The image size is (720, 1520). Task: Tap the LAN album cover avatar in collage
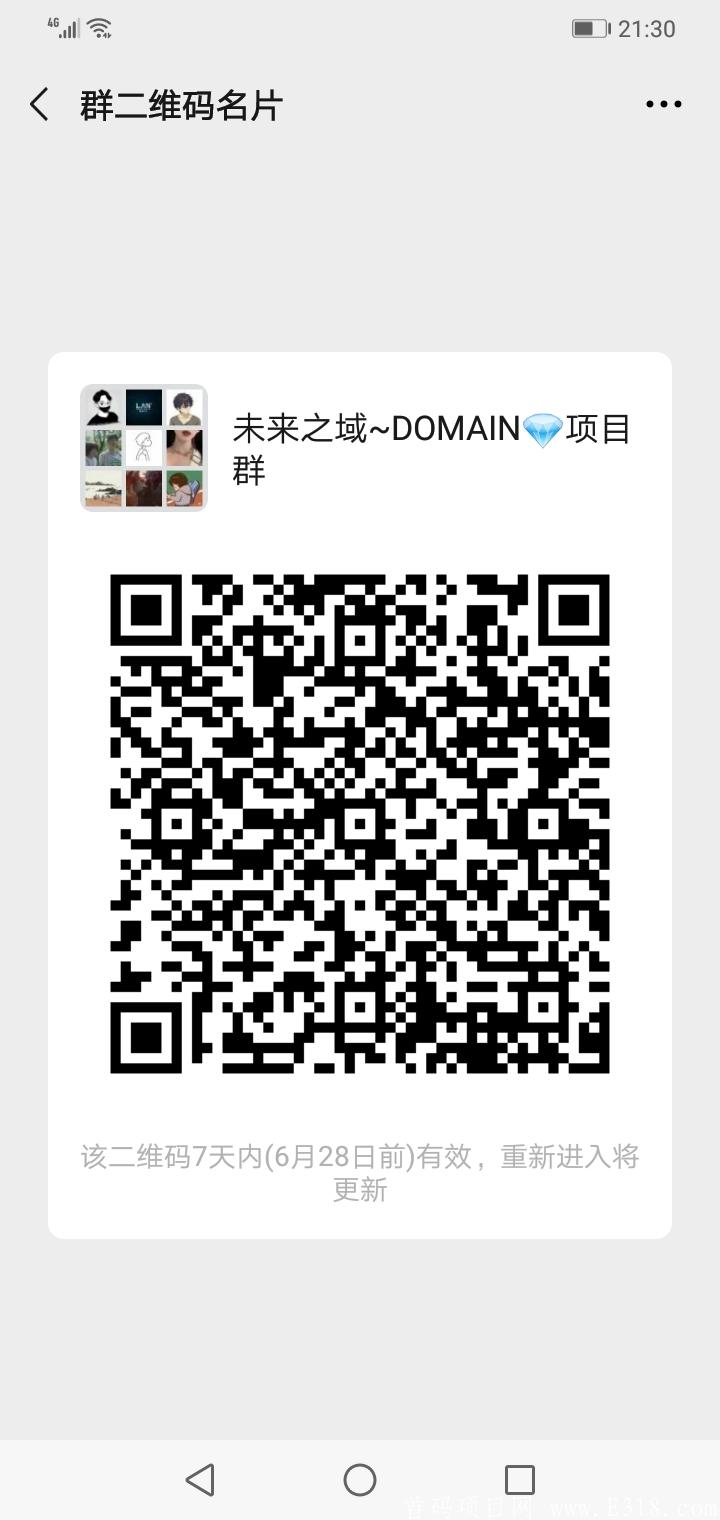pos(143,406)
